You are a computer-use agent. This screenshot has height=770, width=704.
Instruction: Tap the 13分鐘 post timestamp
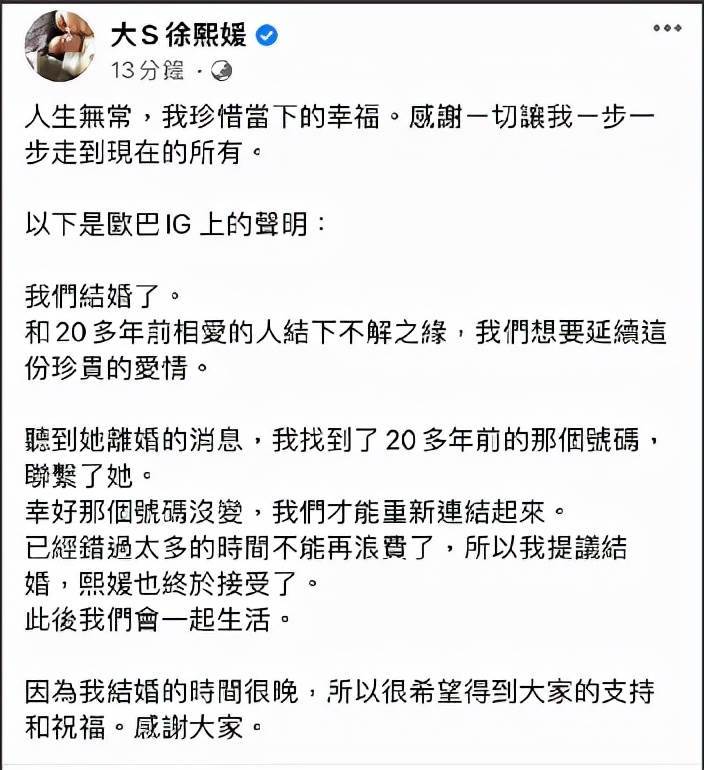pyautogui.click(x=149, y=70)
